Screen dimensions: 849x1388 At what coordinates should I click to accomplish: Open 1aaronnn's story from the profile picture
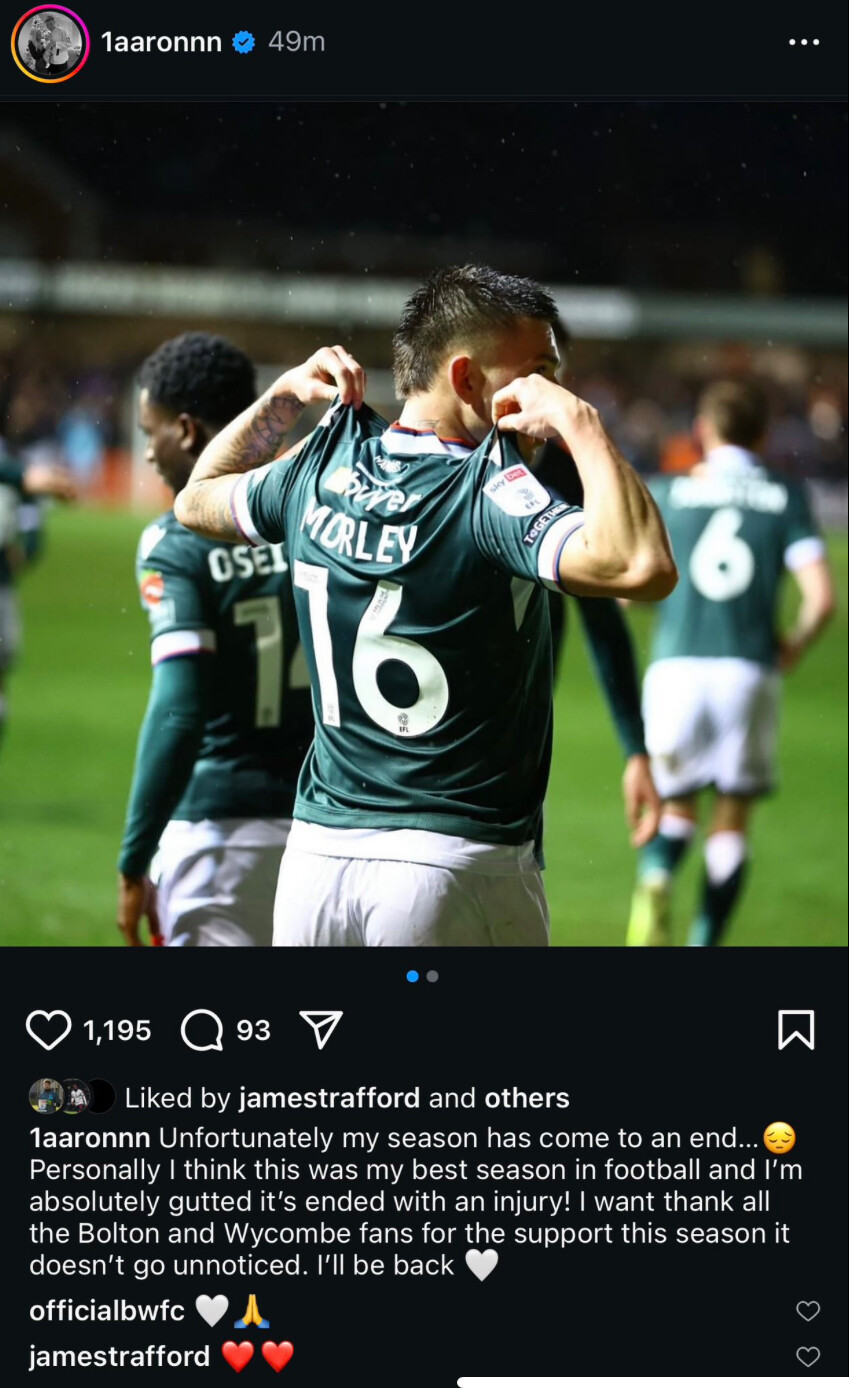50,43
